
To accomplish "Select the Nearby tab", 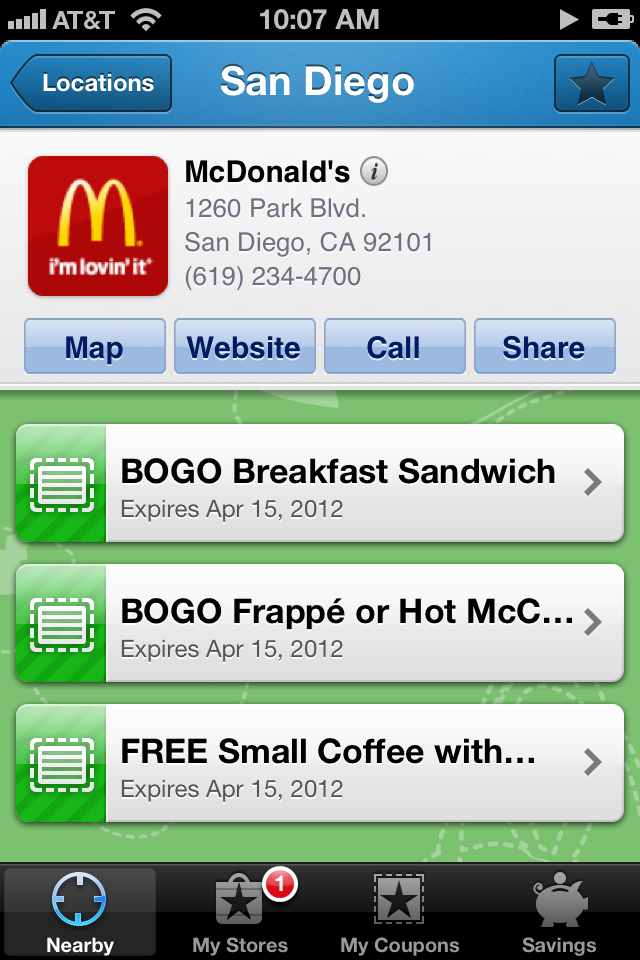I will point(80,912).
